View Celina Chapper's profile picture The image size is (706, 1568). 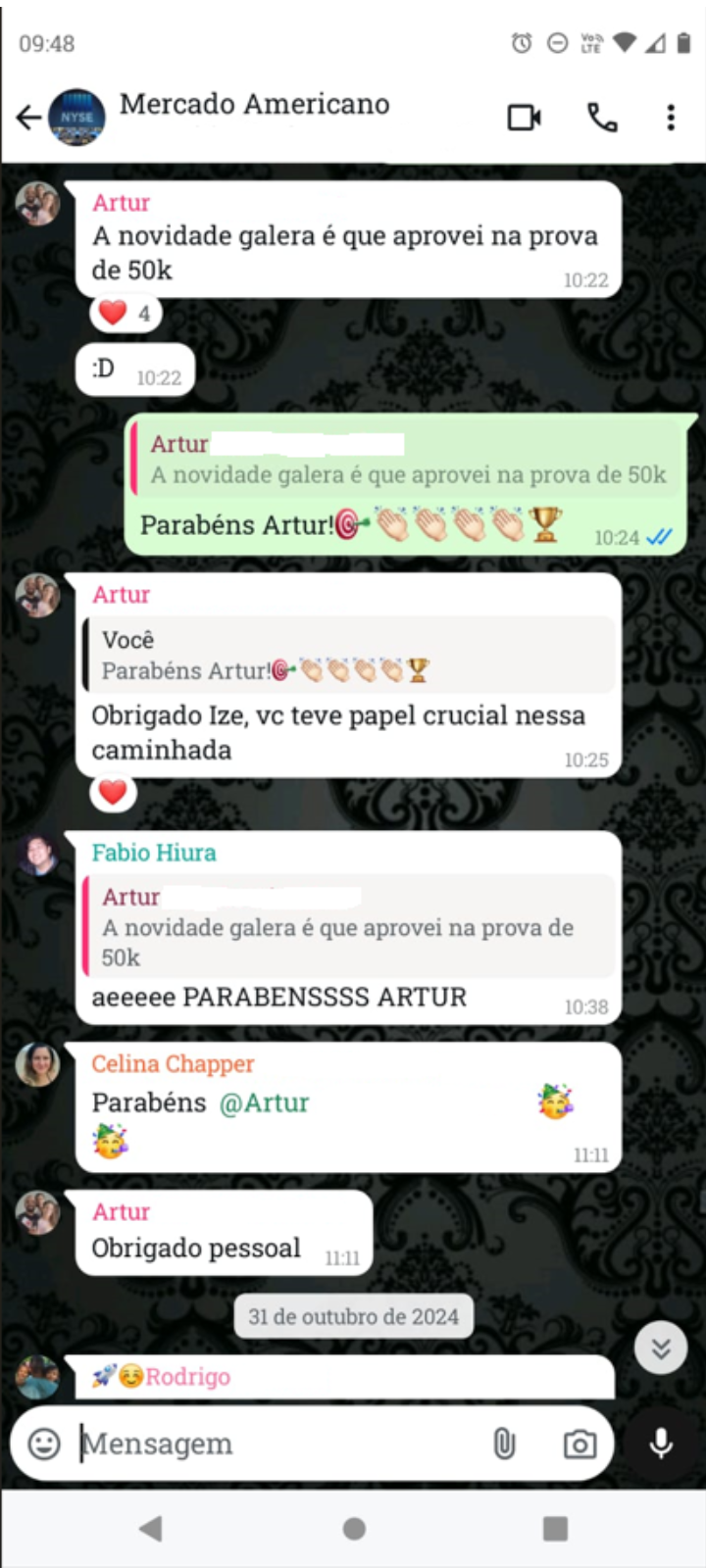(37, 1065)
